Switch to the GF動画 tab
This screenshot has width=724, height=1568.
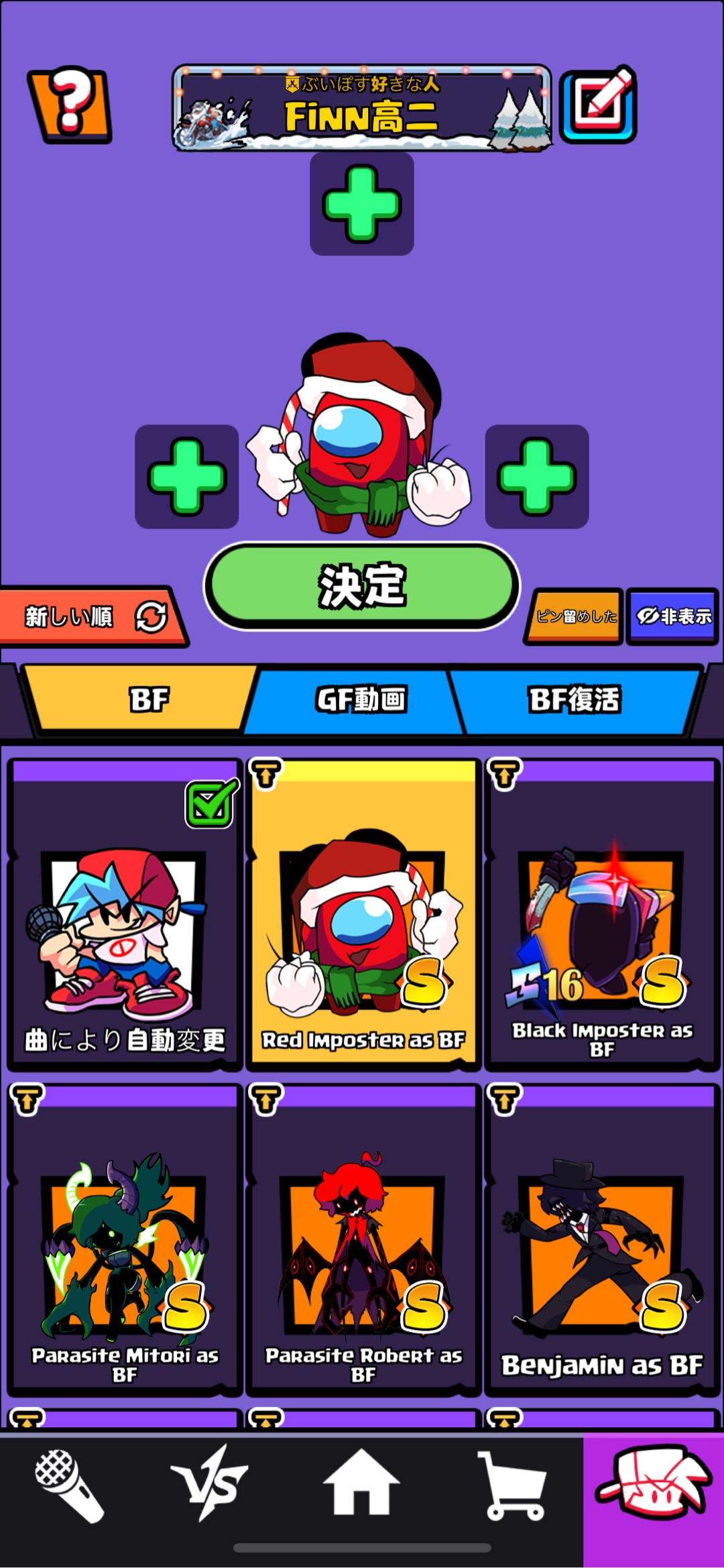pyautogui.click(x=361, y=699)
